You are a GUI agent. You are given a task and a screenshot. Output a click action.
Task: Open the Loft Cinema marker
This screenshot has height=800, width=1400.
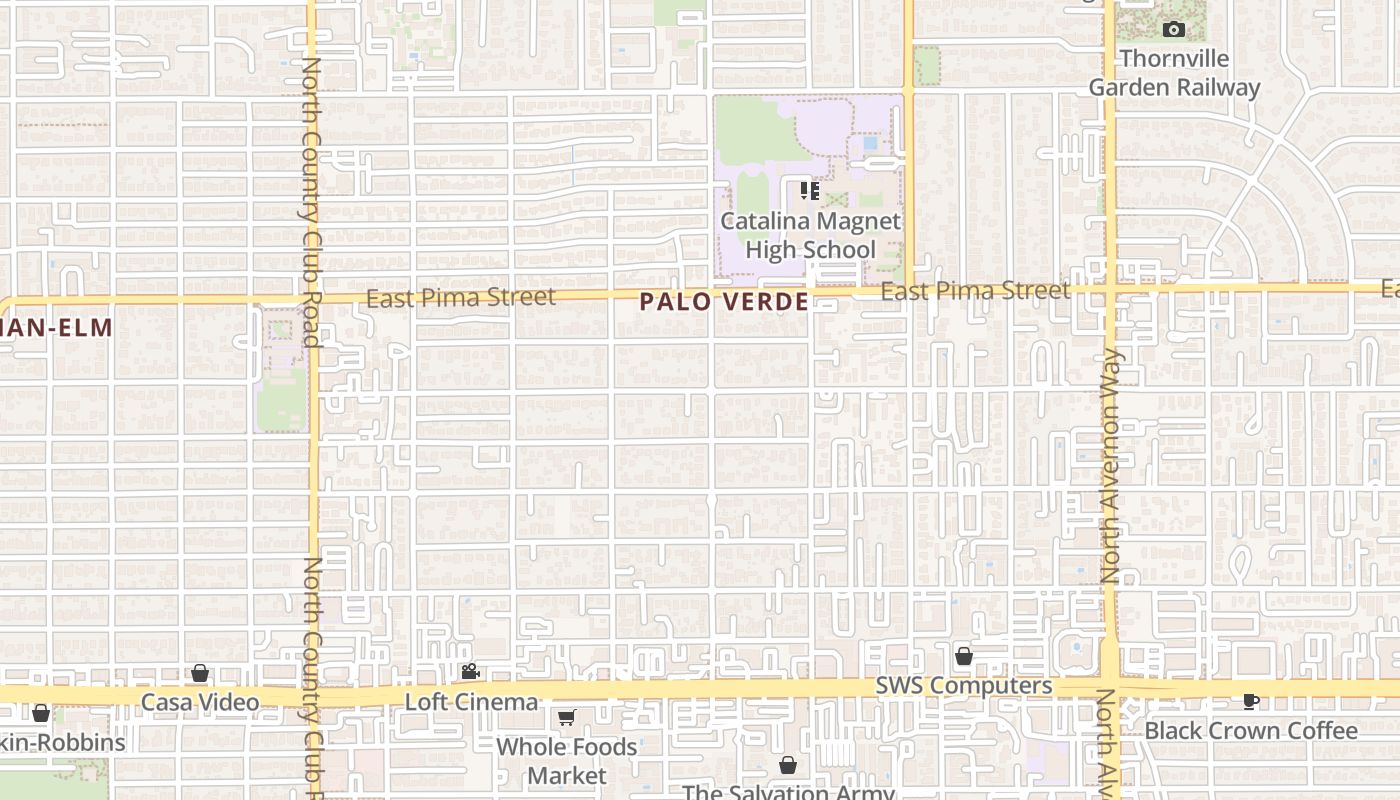(x=470, y=672)
